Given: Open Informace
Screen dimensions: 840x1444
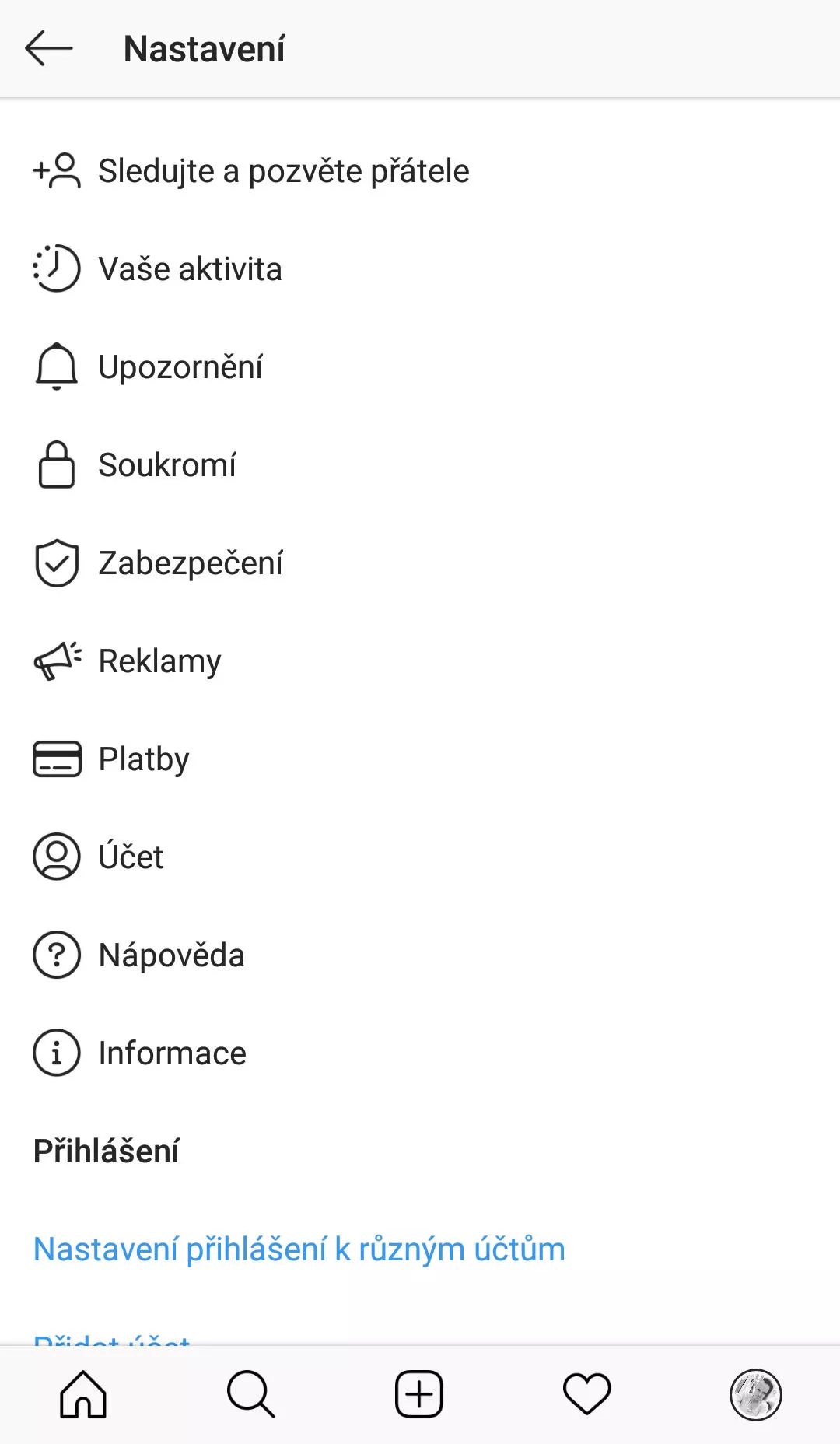Looking at the screenshot, I should (x=420, y=1053).
